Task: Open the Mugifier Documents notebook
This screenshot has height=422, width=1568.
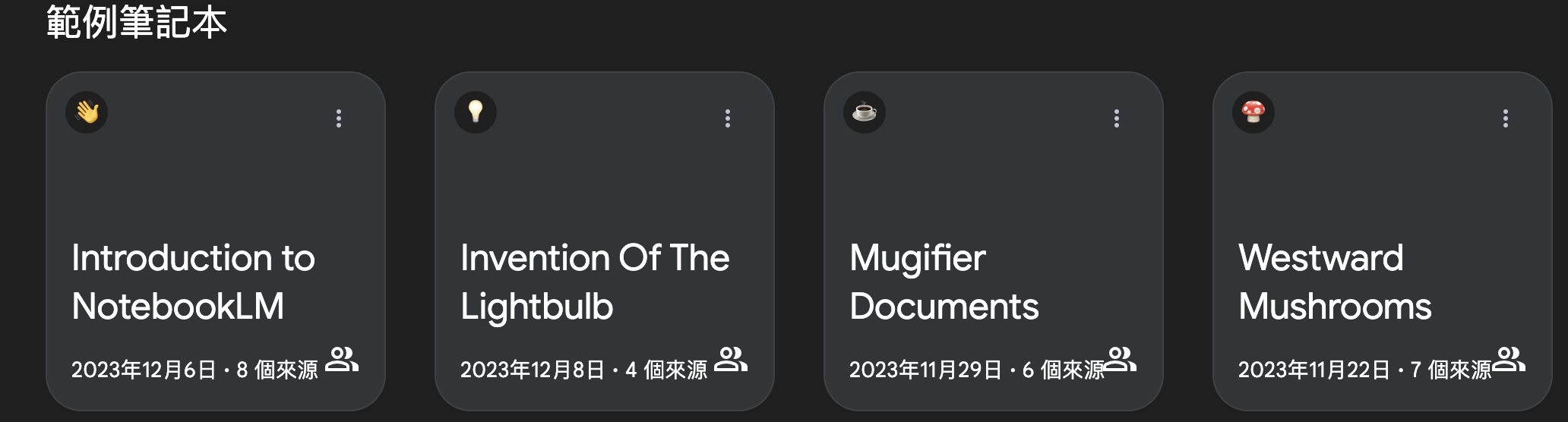Action: [x=944, y=282]
